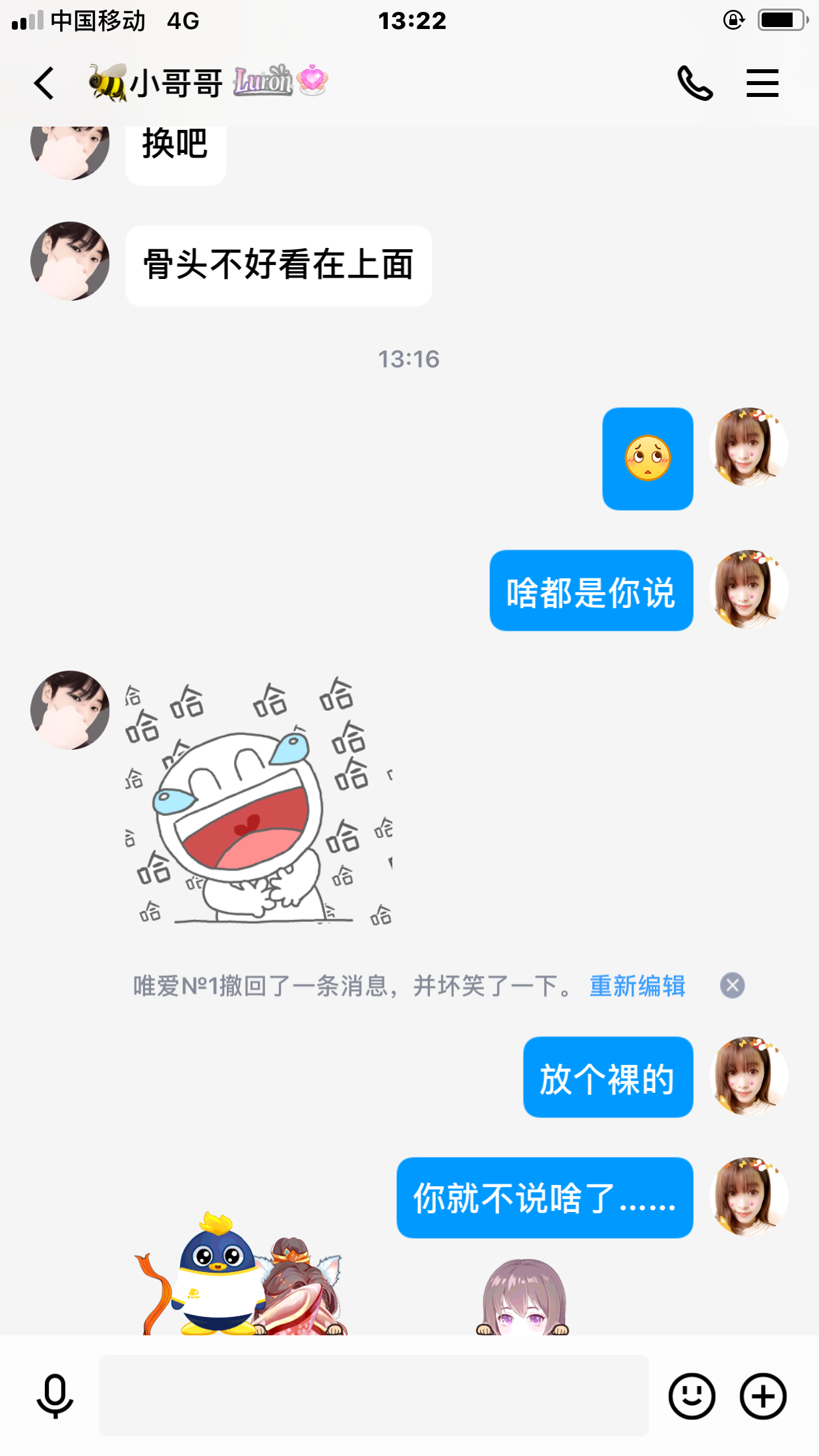
Task: Open my avatar beside 啥都是你说
Action: [x=748, y=590]
